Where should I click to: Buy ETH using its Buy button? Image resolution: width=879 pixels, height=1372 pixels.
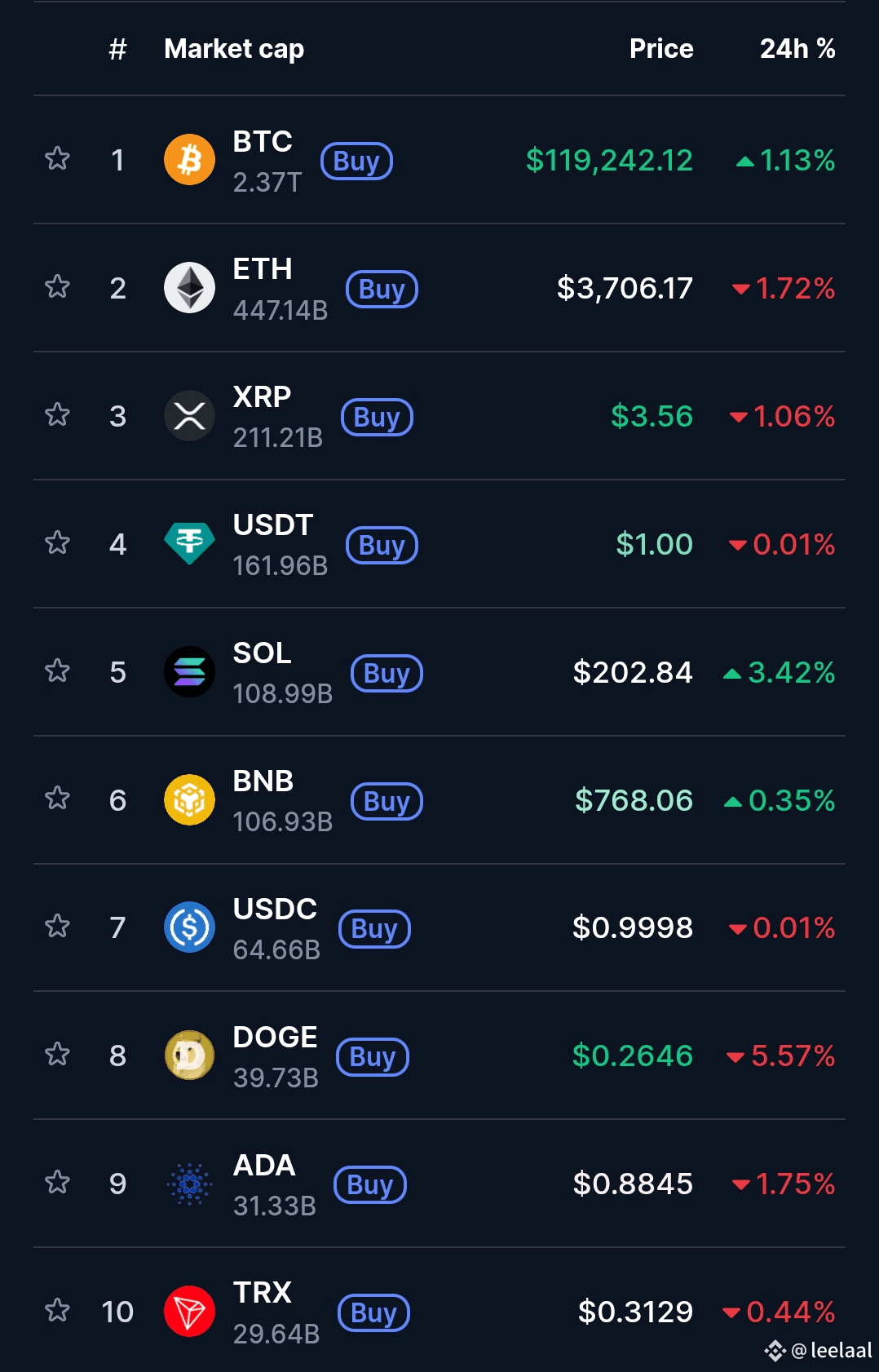[x=382, y=290]
